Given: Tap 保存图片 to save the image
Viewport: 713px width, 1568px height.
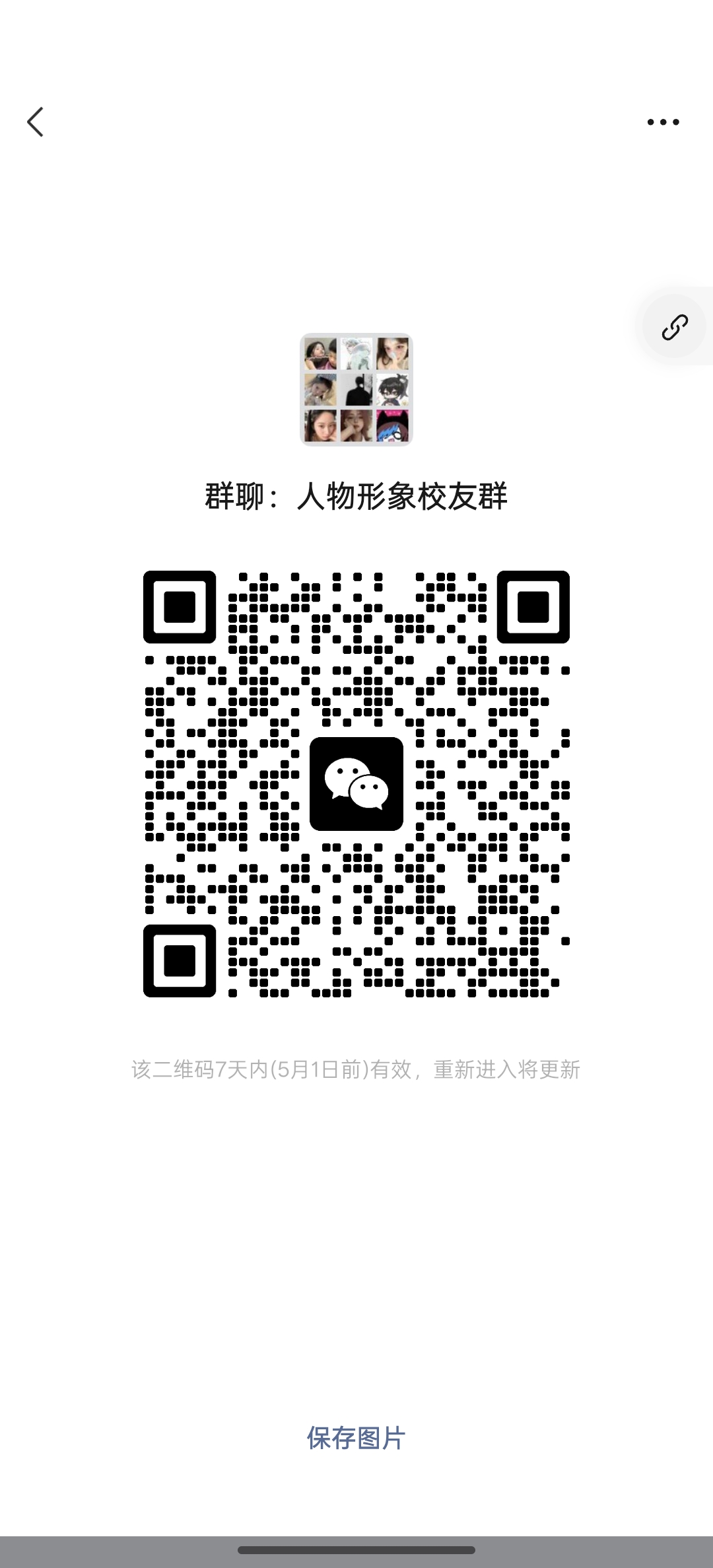Looking at the screenshot, I should 356,1437.
